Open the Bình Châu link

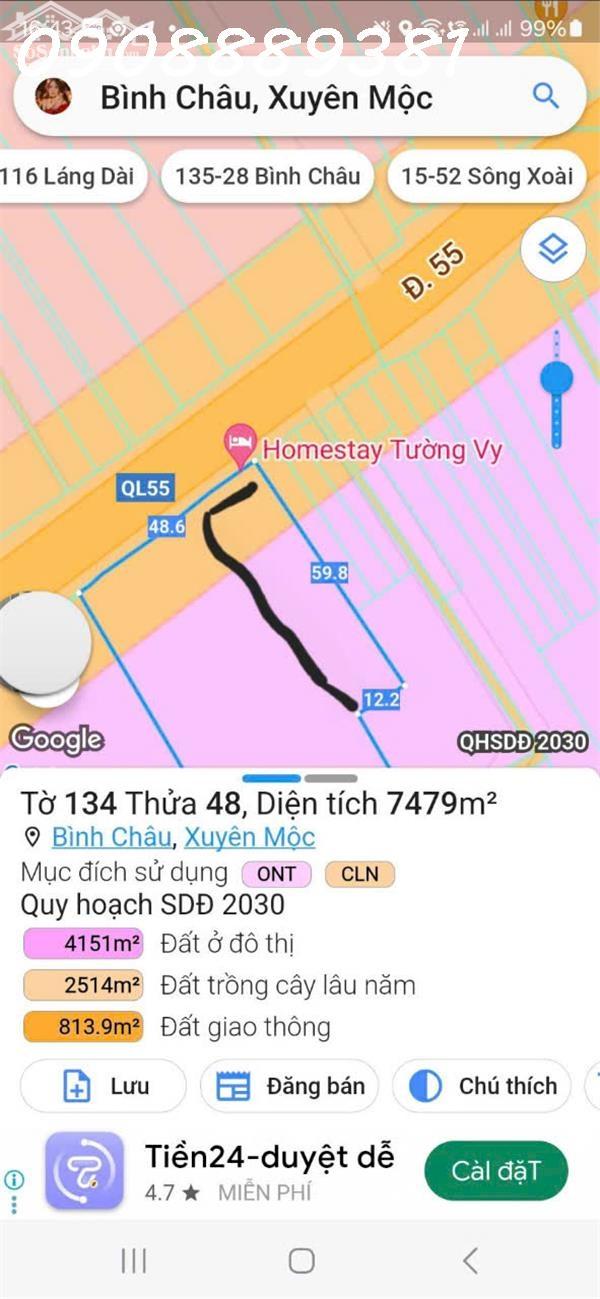[x=111, y=837]
